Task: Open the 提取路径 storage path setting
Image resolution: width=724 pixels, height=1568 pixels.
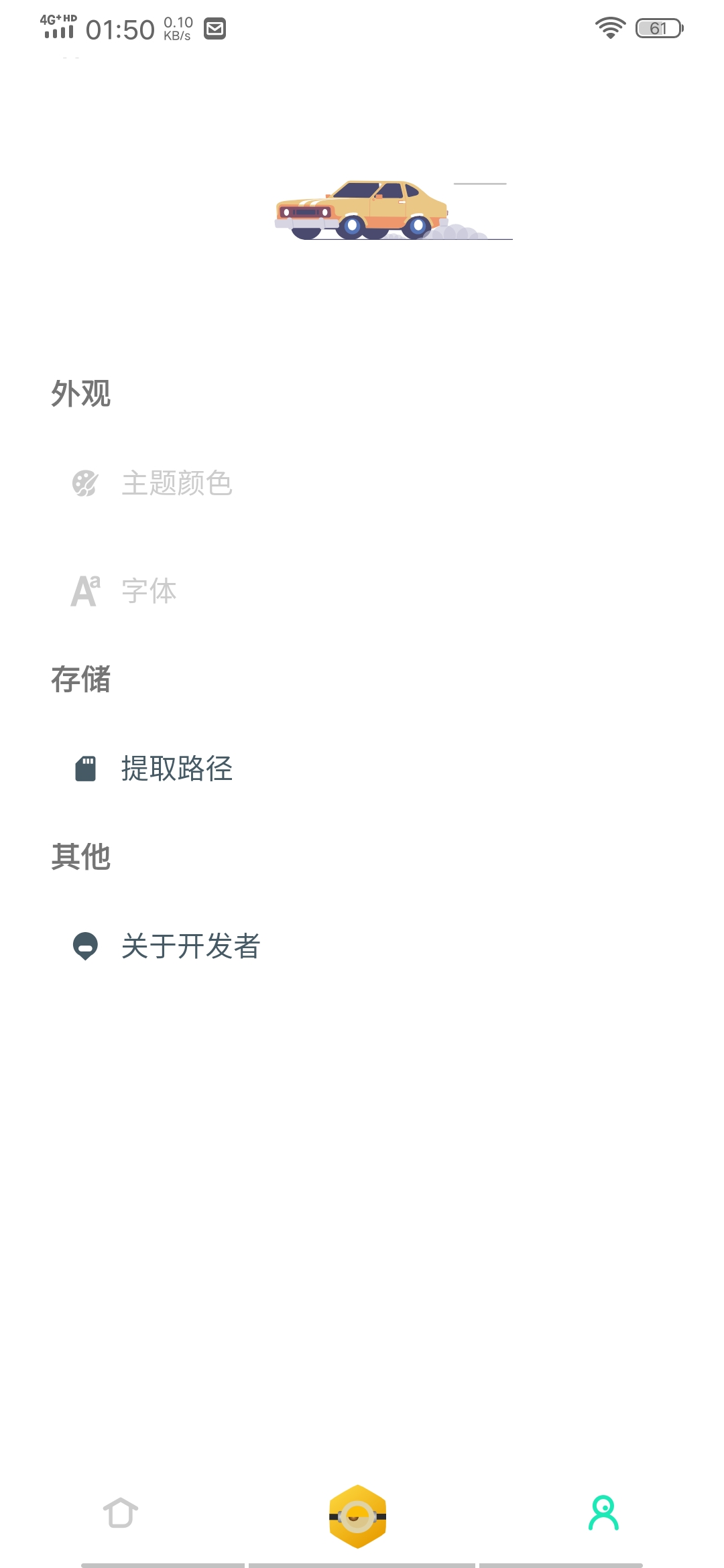Action: (x=176, y=769)
